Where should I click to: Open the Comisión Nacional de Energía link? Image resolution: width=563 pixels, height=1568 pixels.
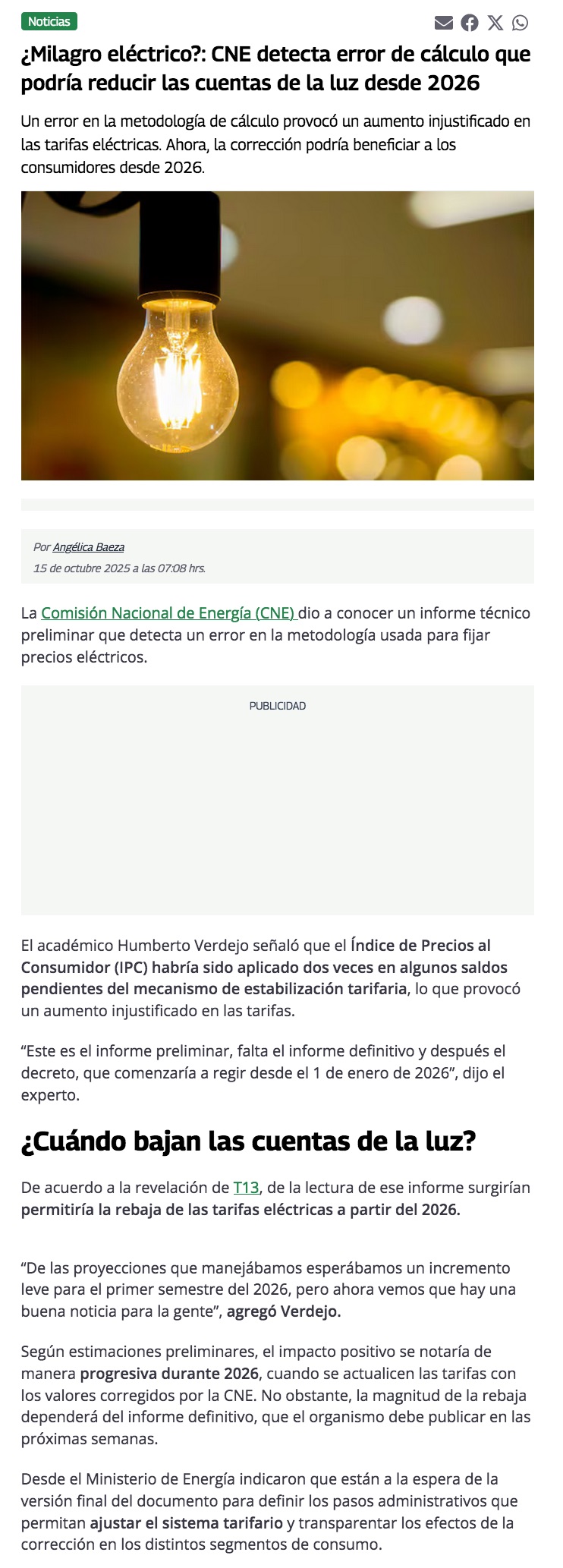168,613
